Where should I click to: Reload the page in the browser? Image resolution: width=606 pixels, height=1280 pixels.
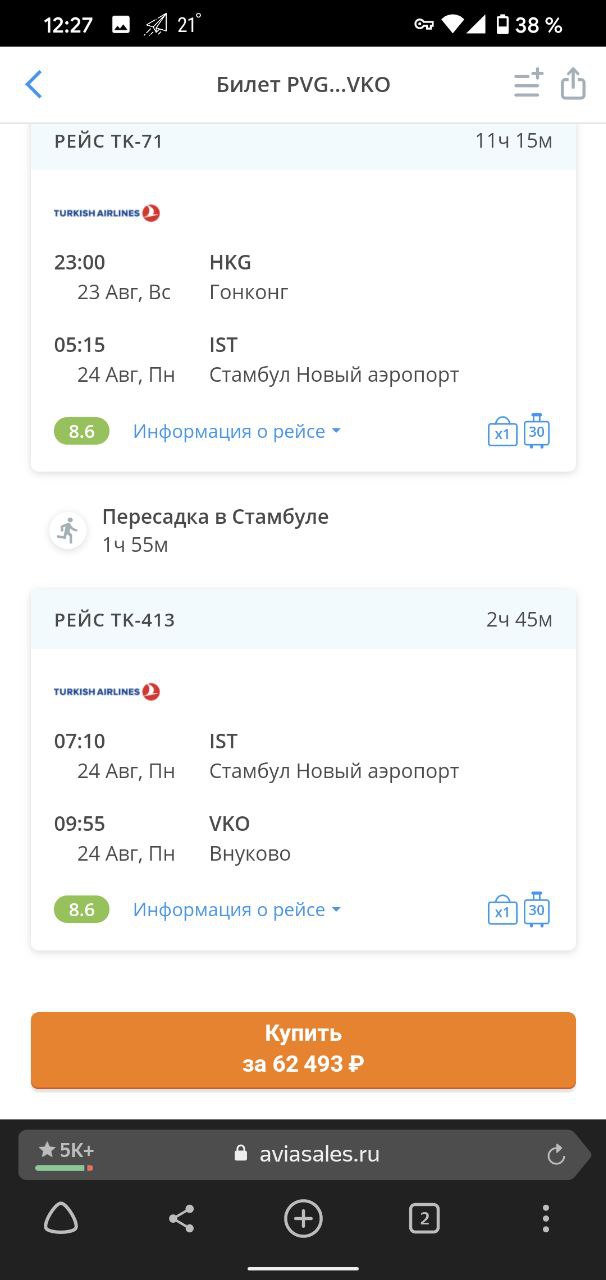click(557, 1155)
